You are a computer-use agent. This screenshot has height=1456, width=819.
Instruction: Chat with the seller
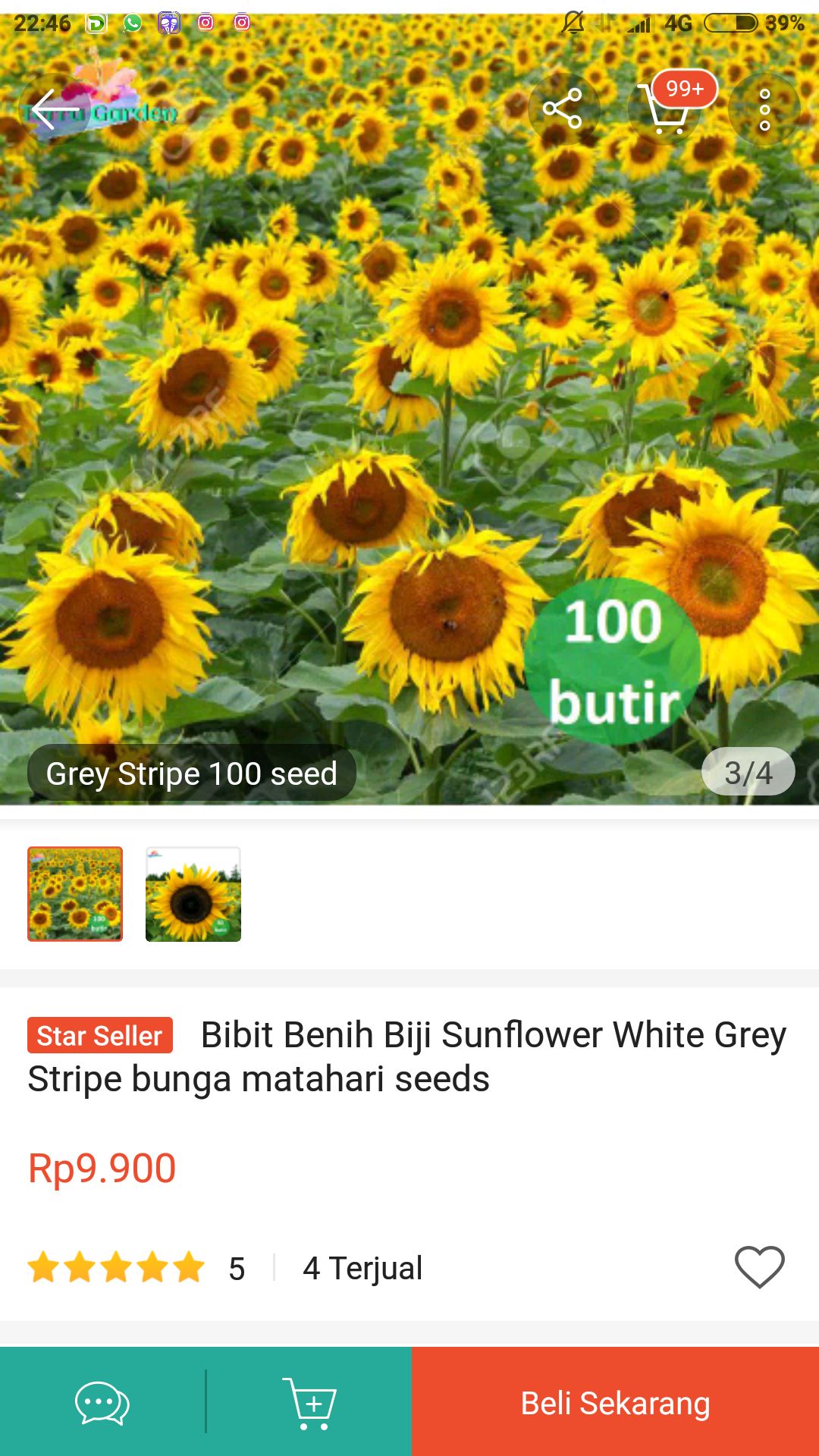coord(102,1402)
